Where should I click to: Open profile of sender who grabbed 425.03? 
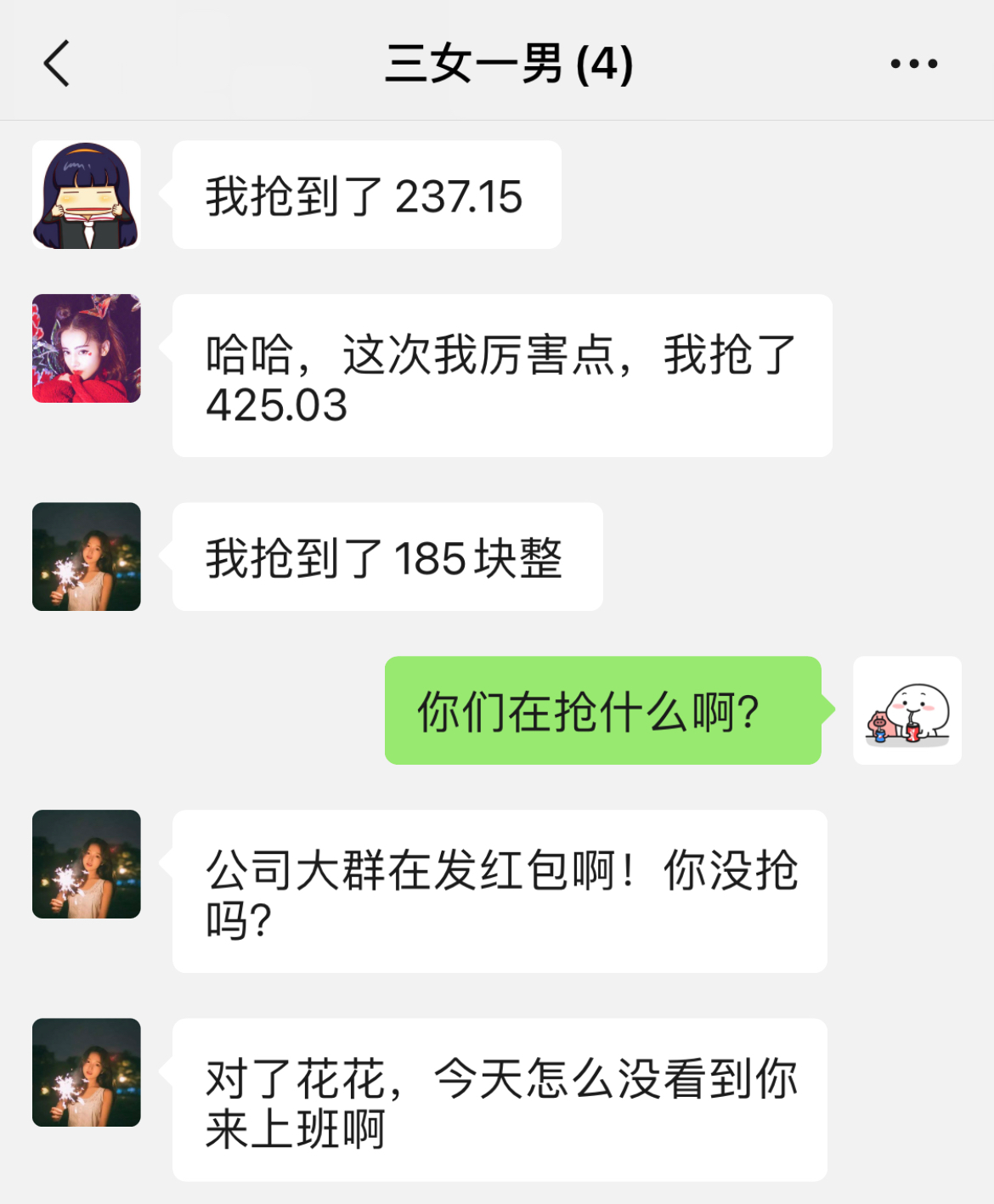pyautogui.click(x=87, y=348)
